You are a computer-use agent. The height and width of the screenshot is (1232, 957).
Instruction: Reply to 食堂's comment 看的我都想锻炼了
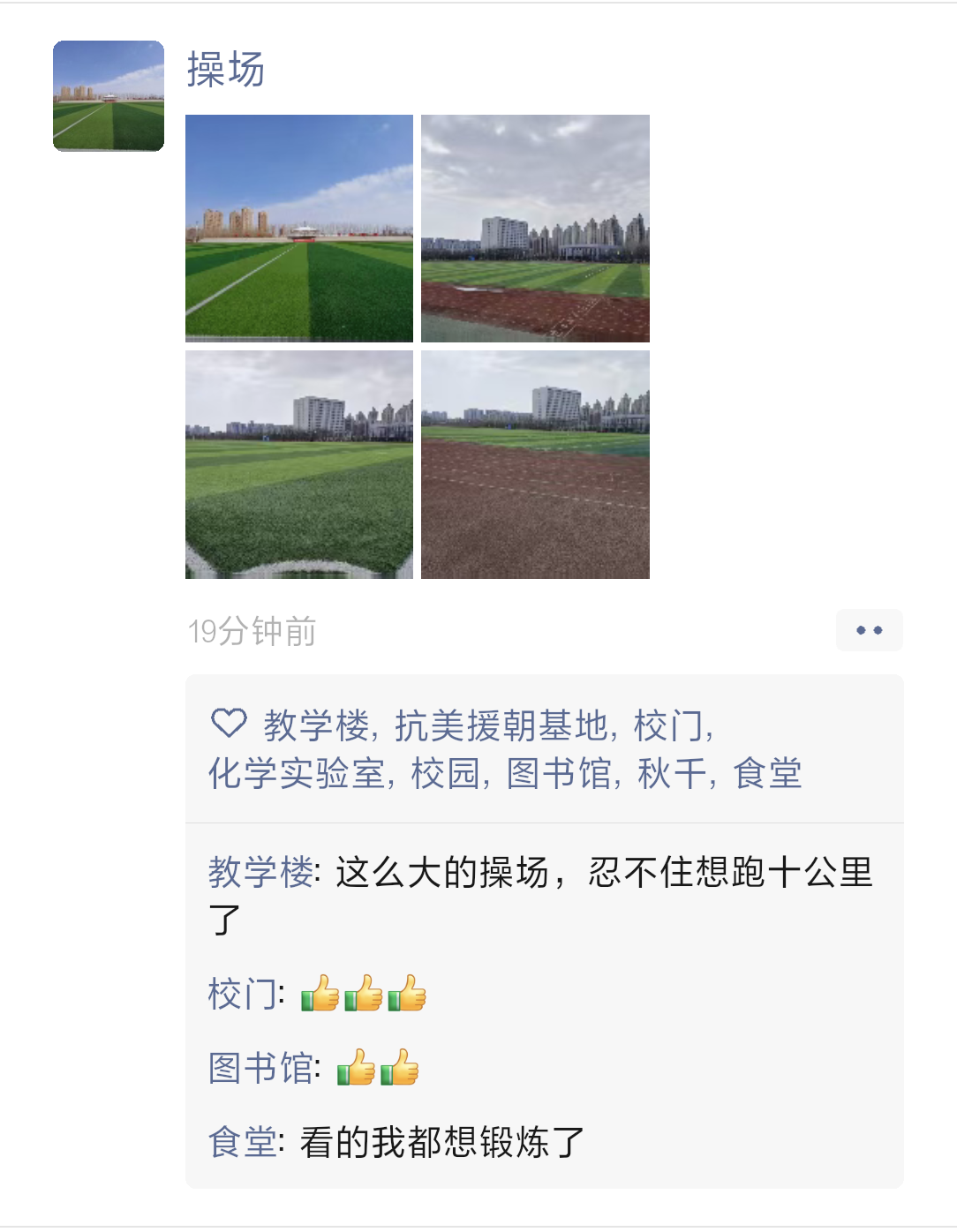click(x=441, y=1142)
